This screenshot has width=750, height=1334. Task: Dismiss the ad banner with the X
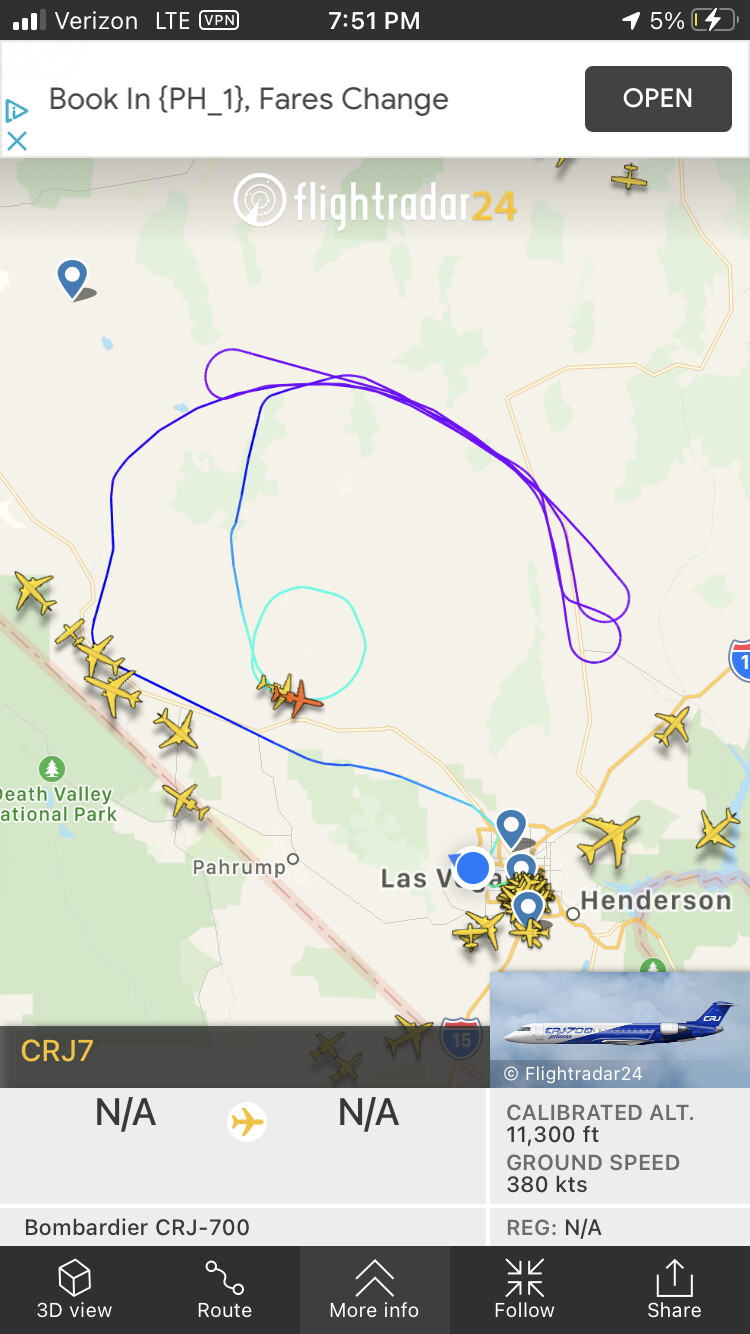16,141
